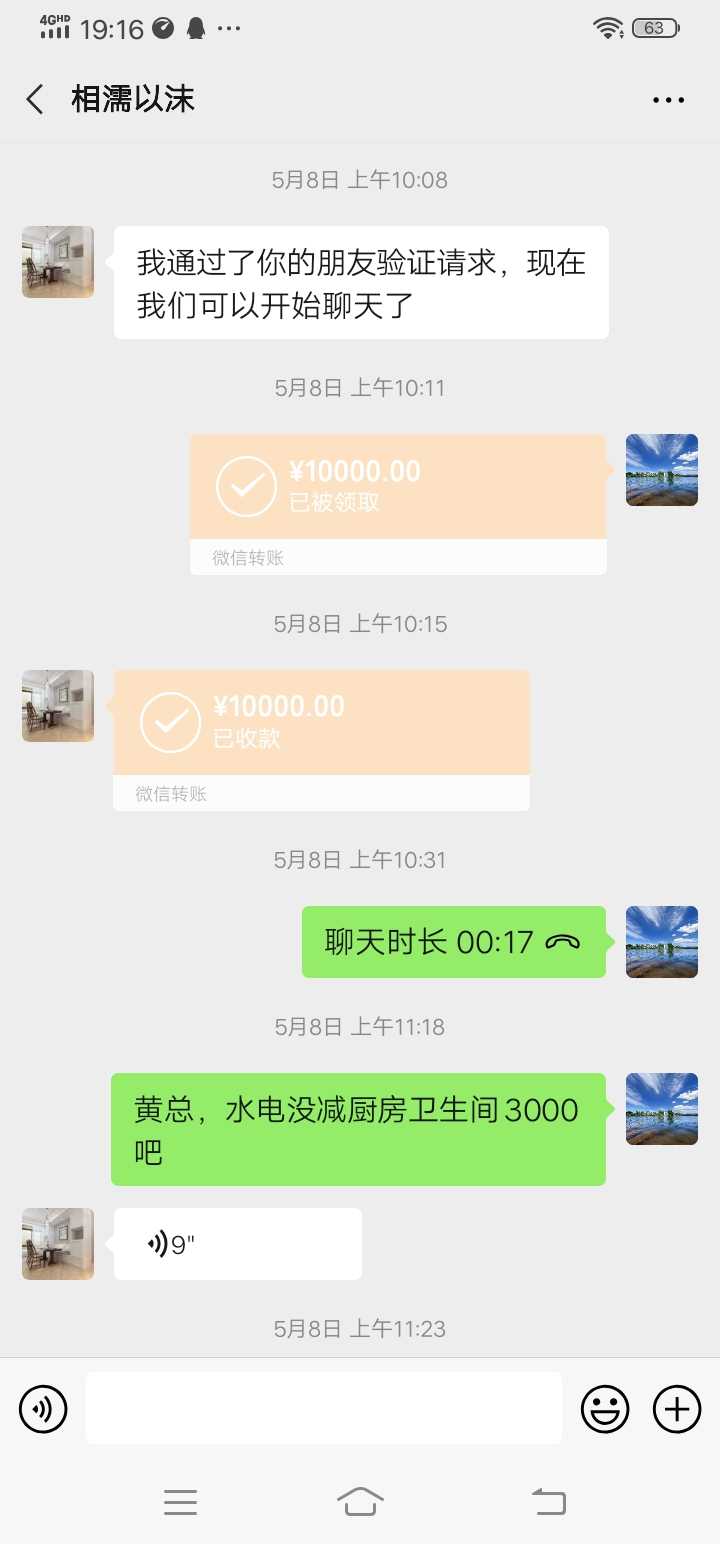Go back from the 相濡以沫 chat
The width and height of the screenshot is (720, 1544).
tap(36, 100)
